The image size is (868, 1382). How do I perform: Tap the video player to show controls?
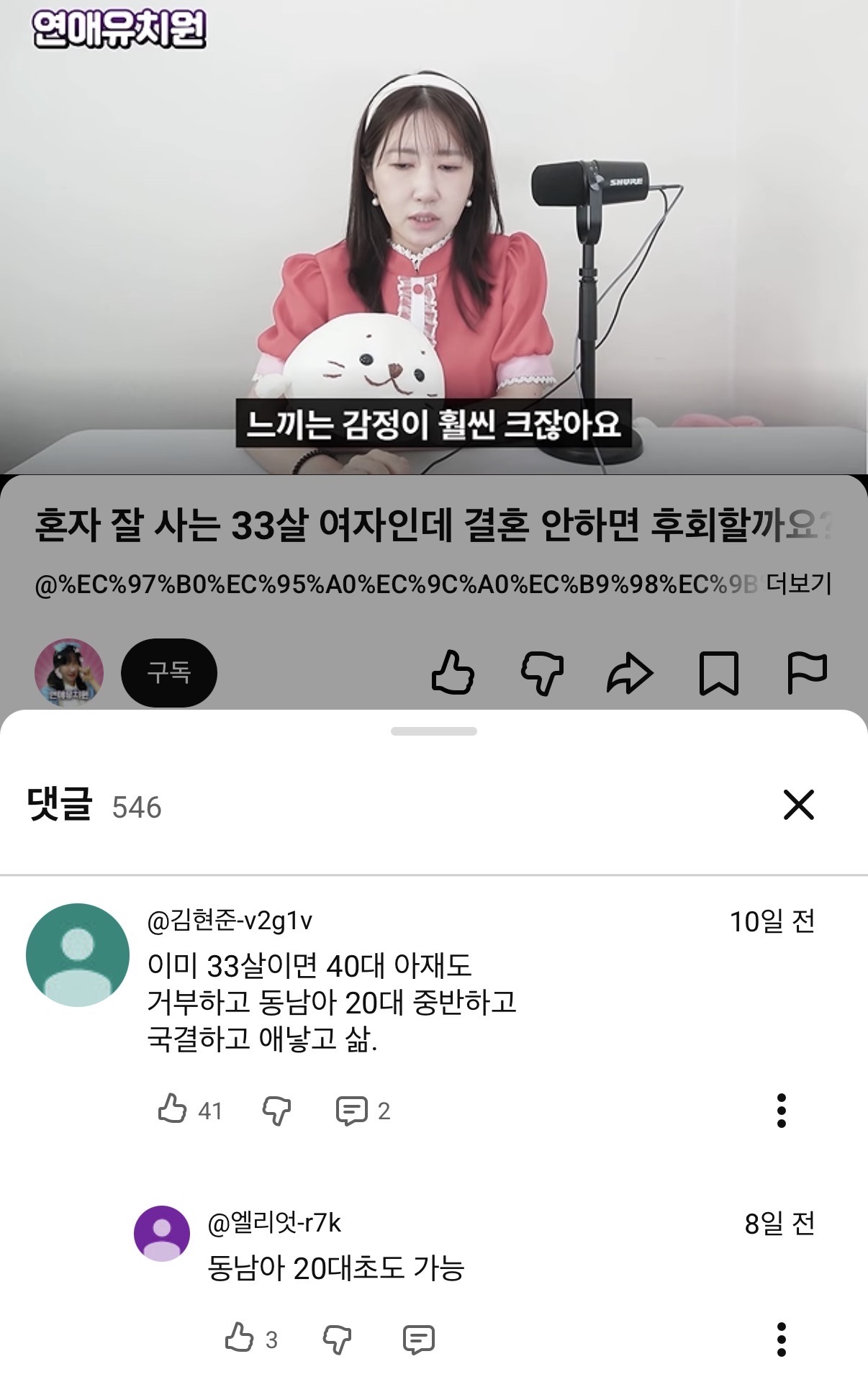(434, 238)
